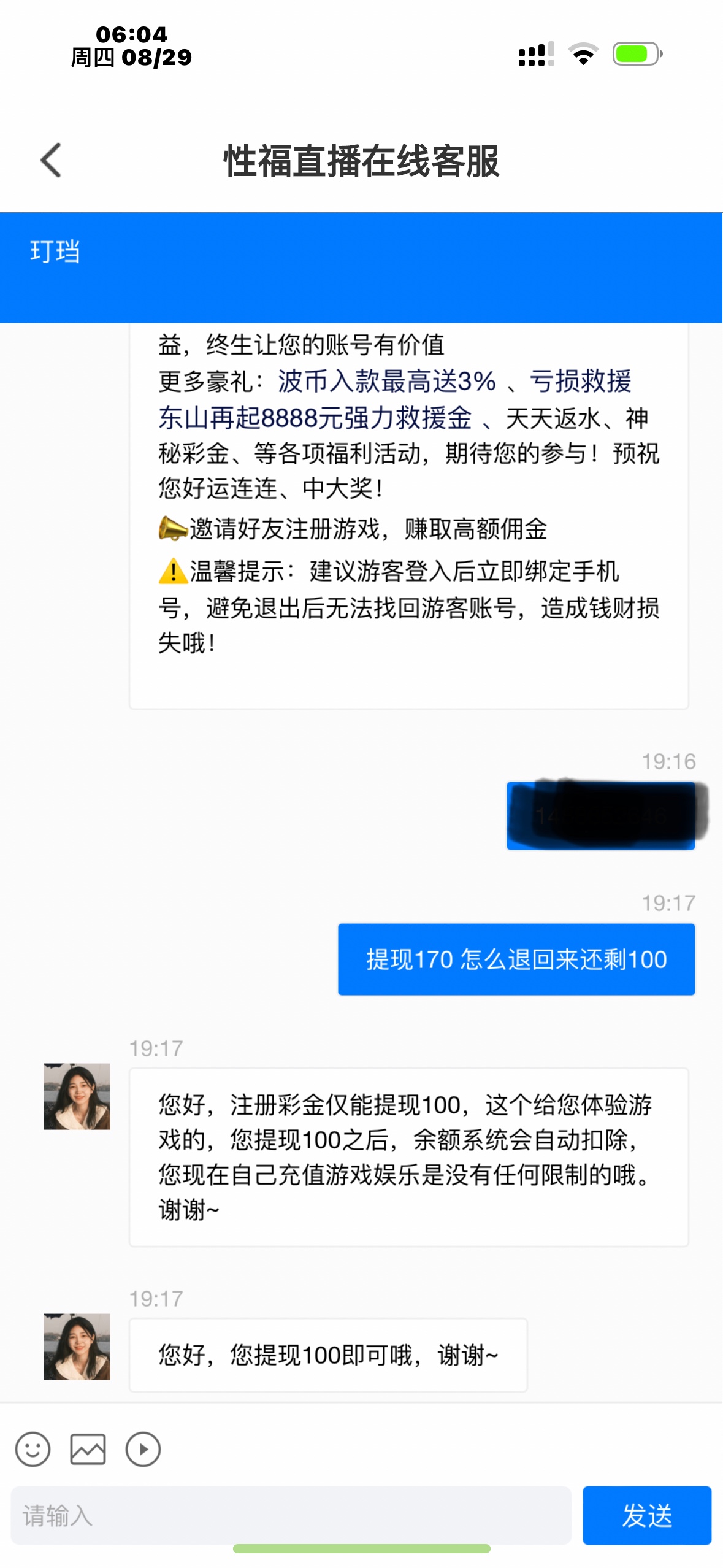Attach a video to the chat
The height and width of the screenshot is (1568, 723).
(x=143, y=1450)
